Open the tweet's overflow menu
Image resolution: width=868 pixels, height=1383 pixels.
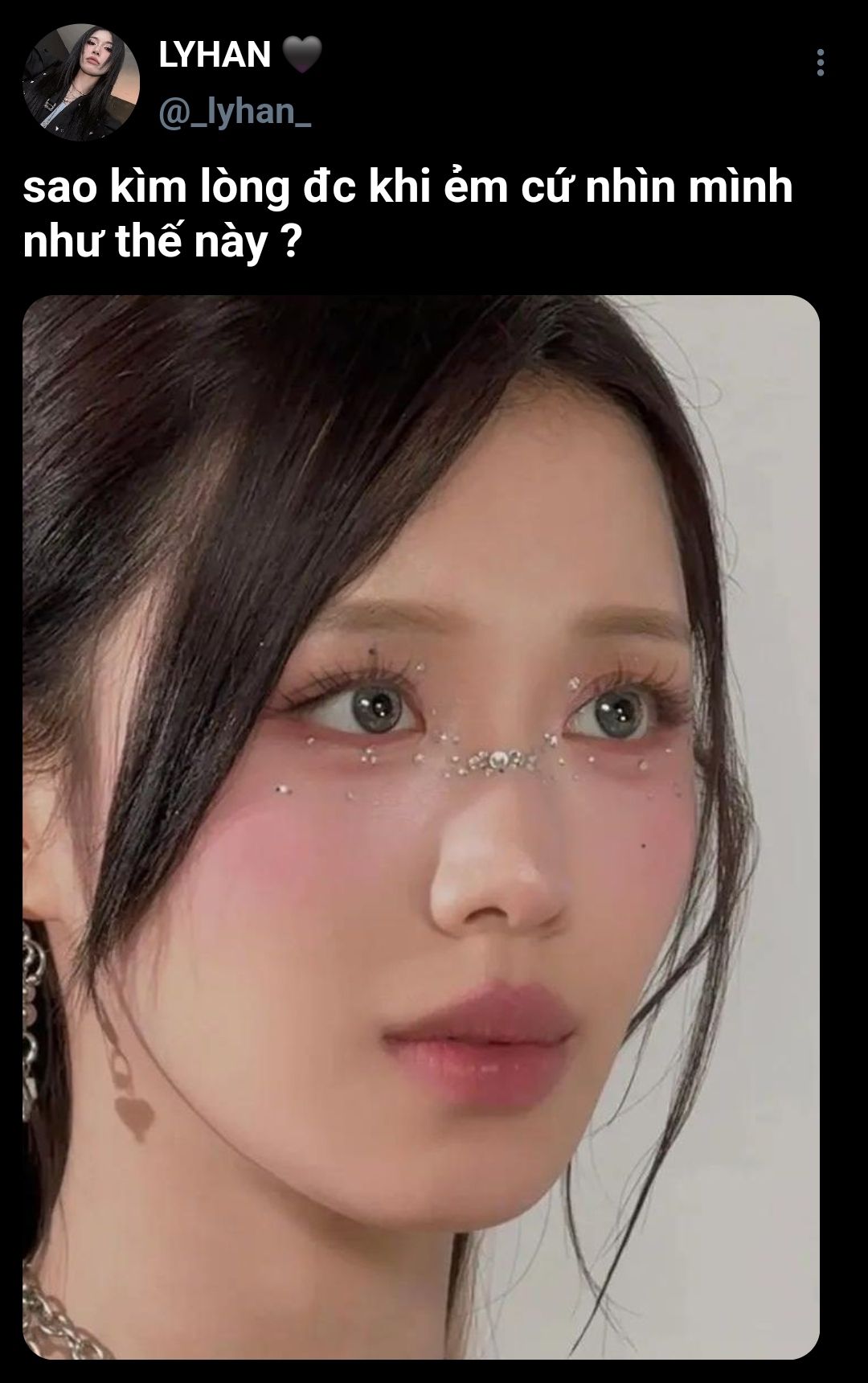820,63
